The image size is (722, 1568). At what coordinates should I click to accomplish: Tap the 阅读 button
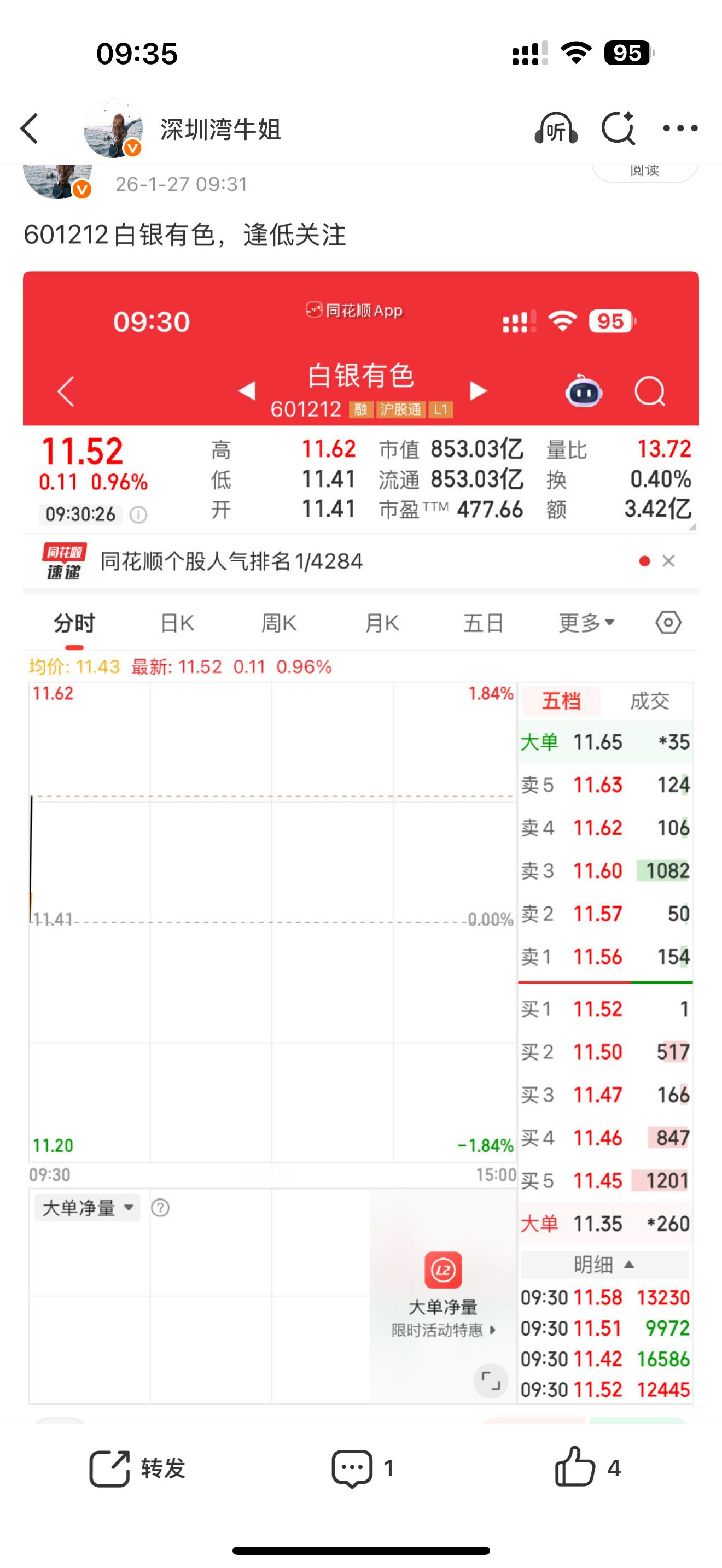(647, 171)
